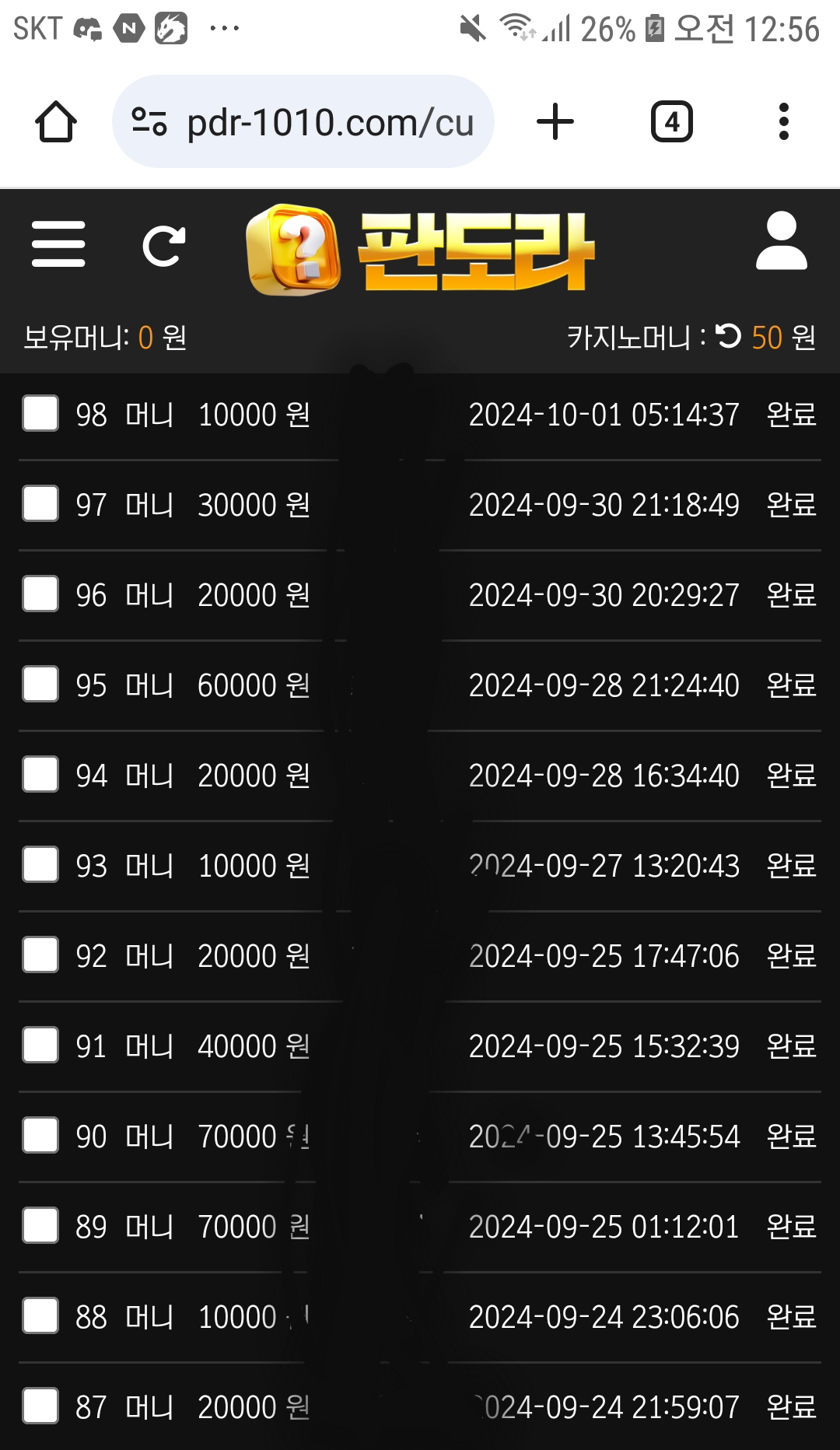Select the checkbox for entry 97

(x=40, y=503)
